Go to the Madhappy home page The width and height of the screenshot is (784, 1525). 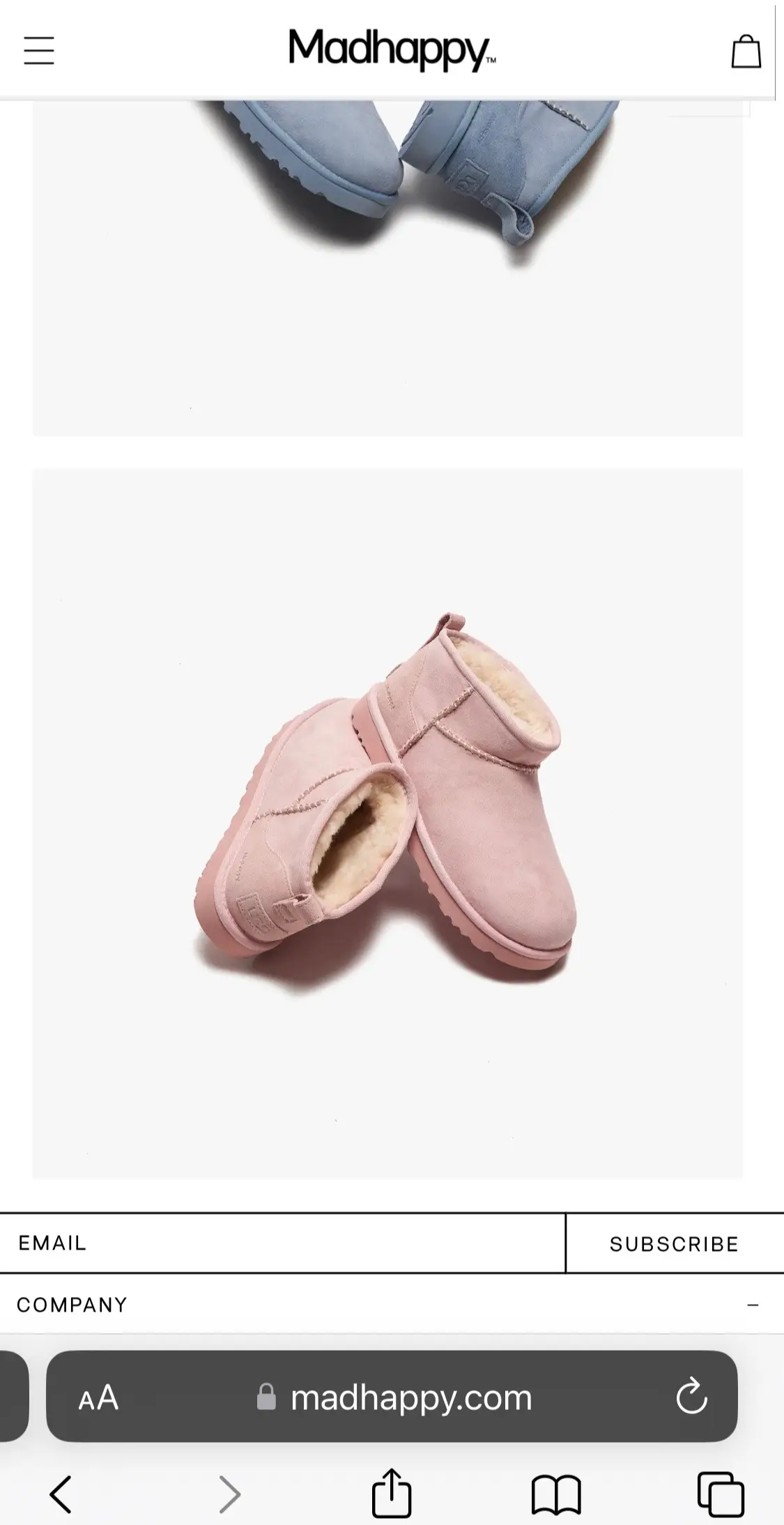(x=392, y=50)
